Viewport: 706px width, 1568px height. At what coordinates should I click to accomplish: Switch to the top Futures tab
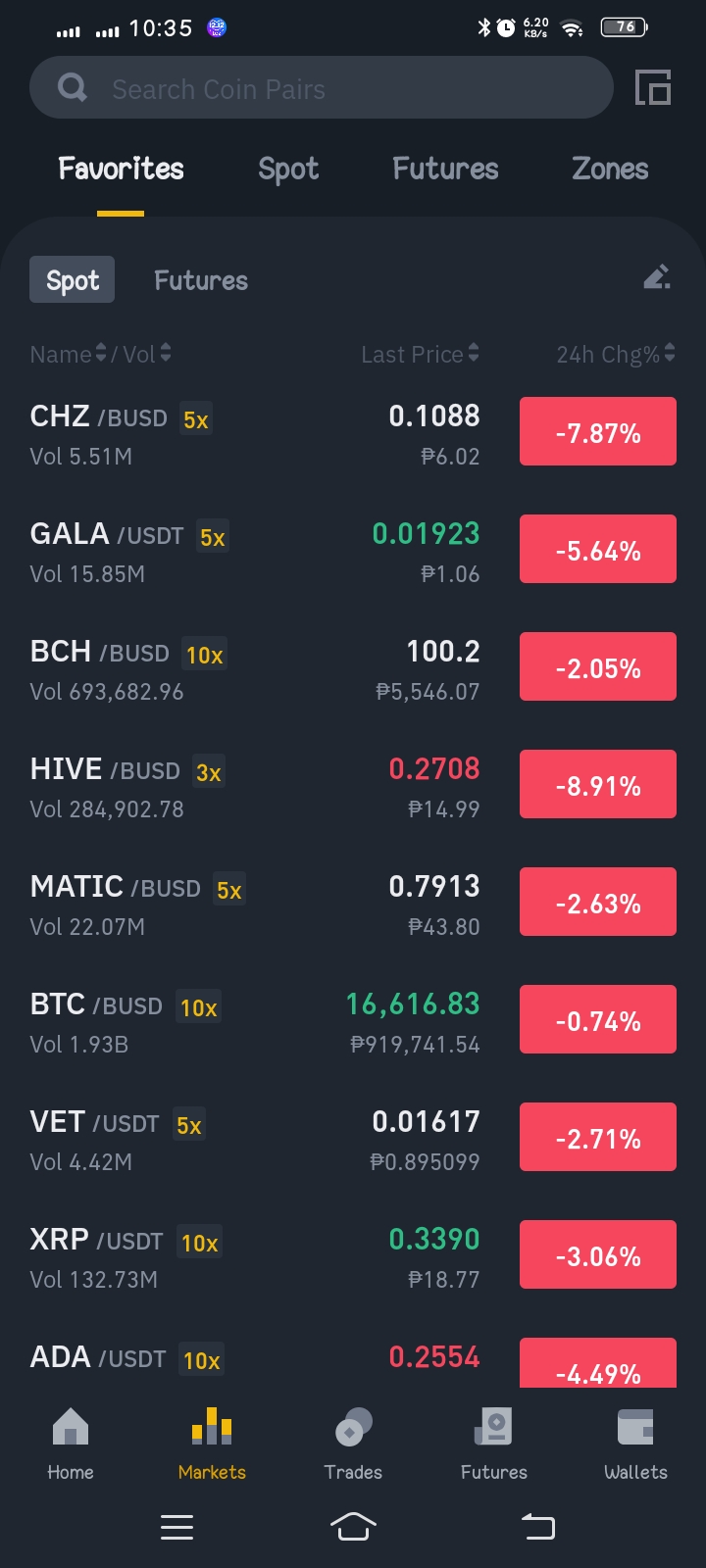[x=445, y=169]
